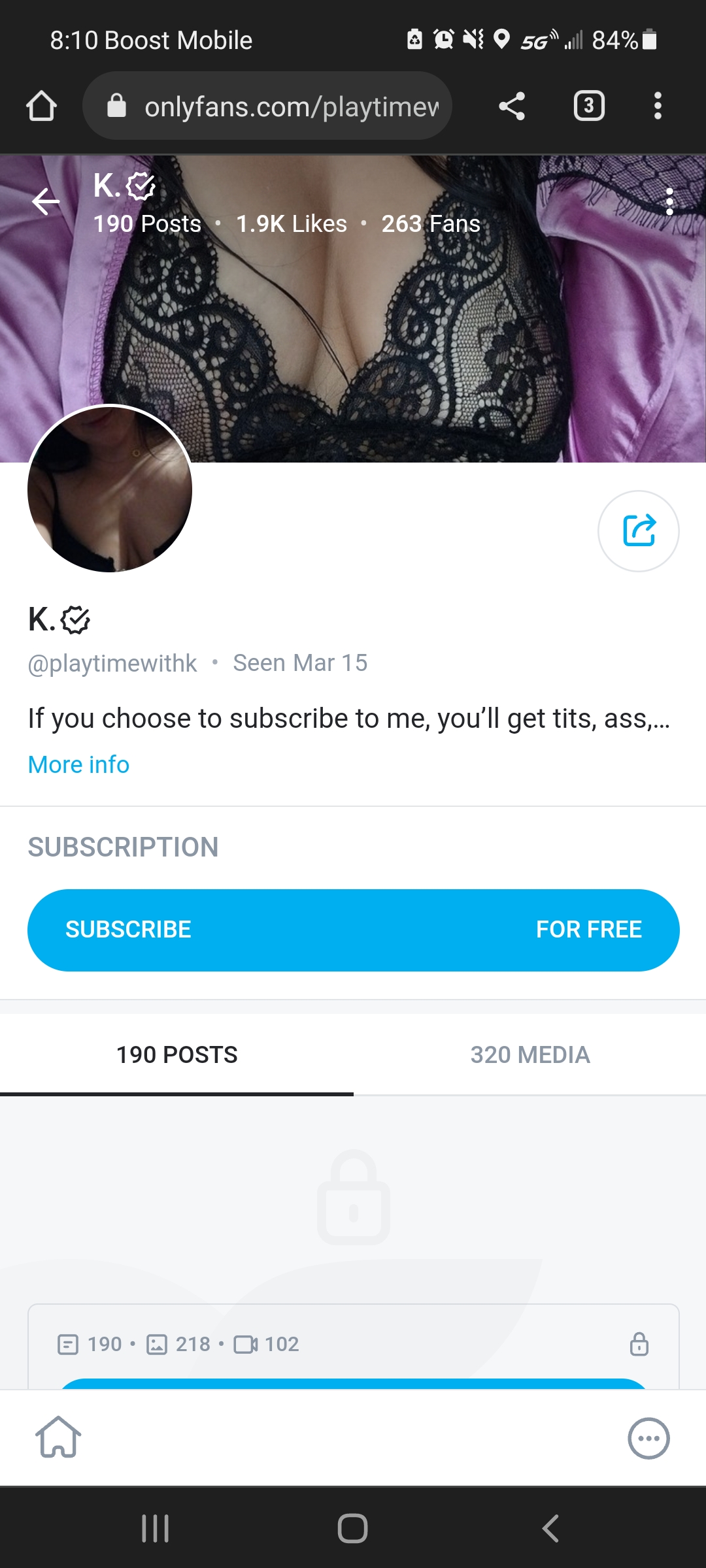Open the browser tab switcher showing 3
The width and height of the screenshot is (706, 1568).
click(x=588, y=106)
